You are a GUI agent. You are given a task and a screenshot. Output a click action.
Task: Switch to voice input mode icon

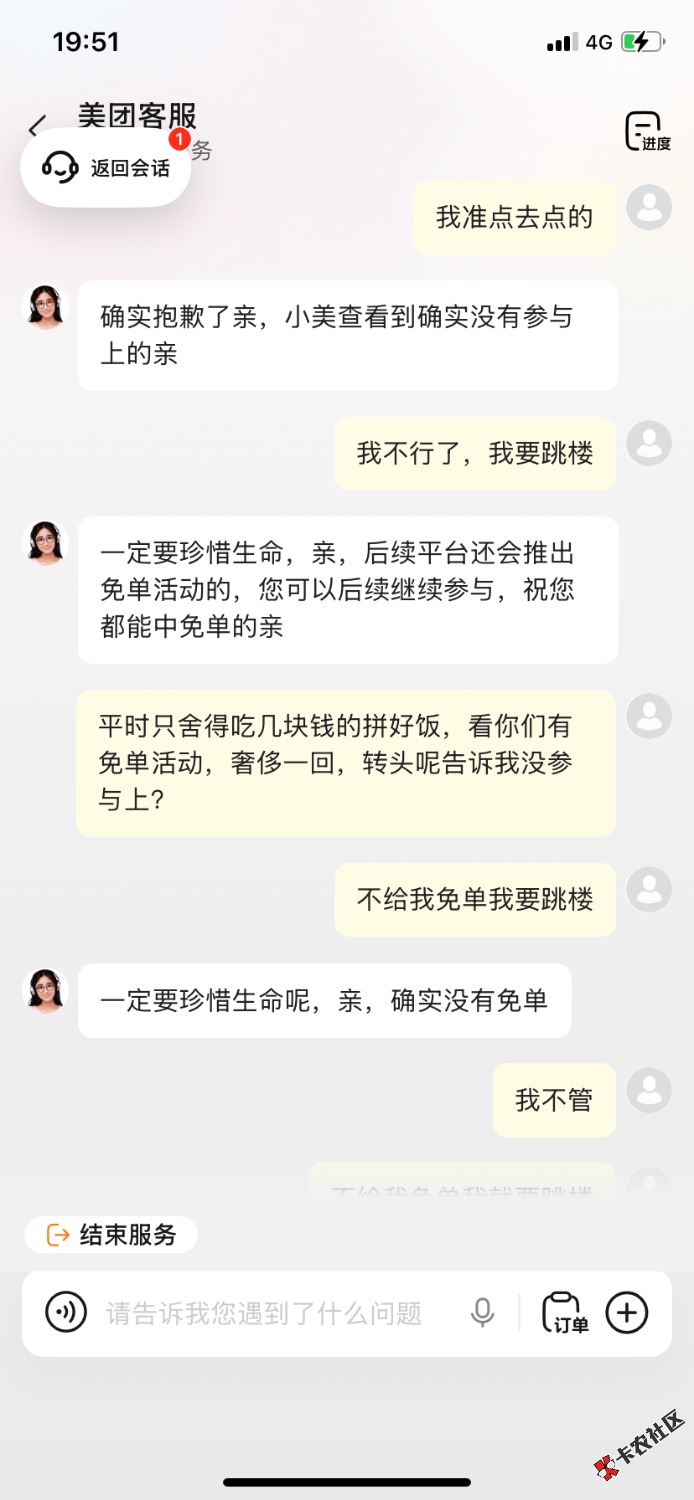click(x=66, y=1312)
